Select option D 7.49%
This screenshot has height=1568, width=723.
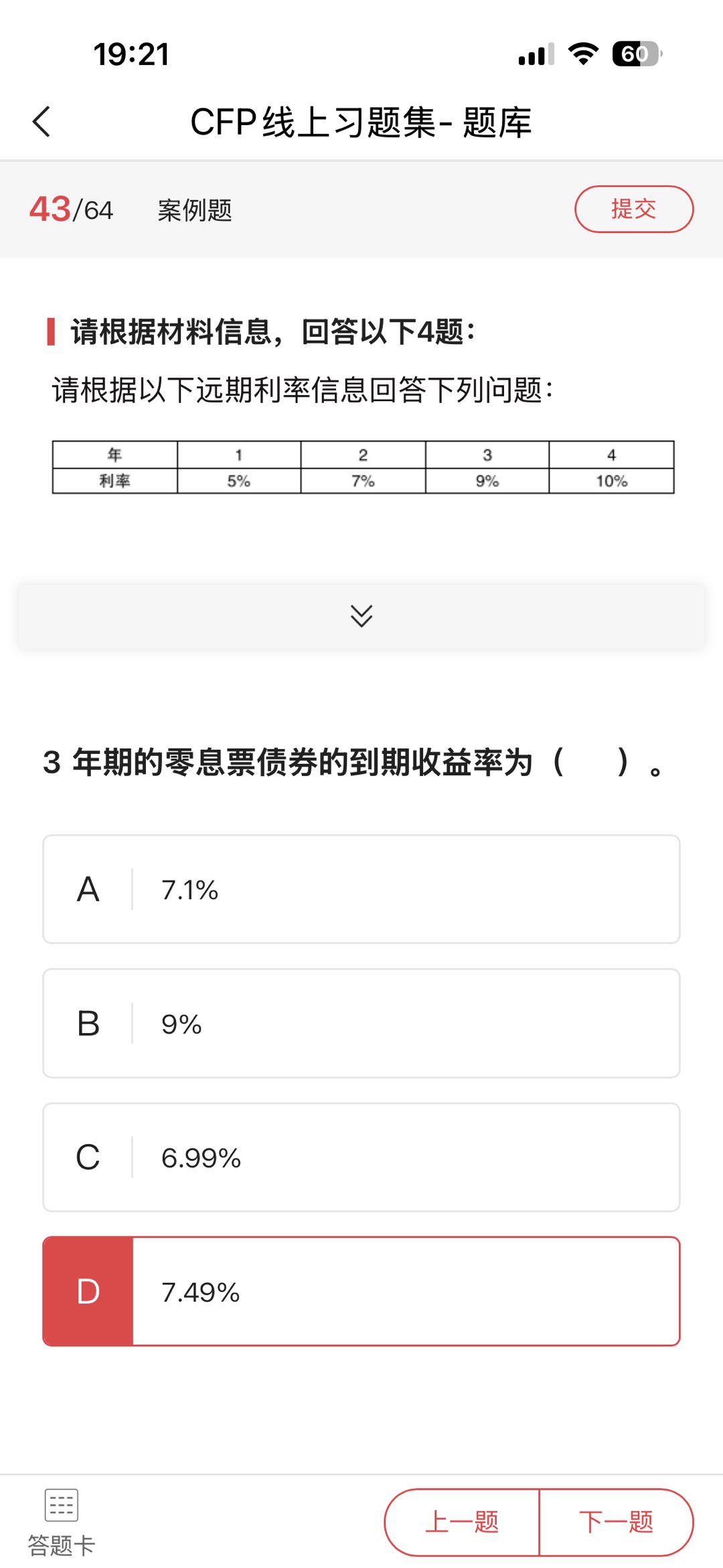[x=361, y=1291]
